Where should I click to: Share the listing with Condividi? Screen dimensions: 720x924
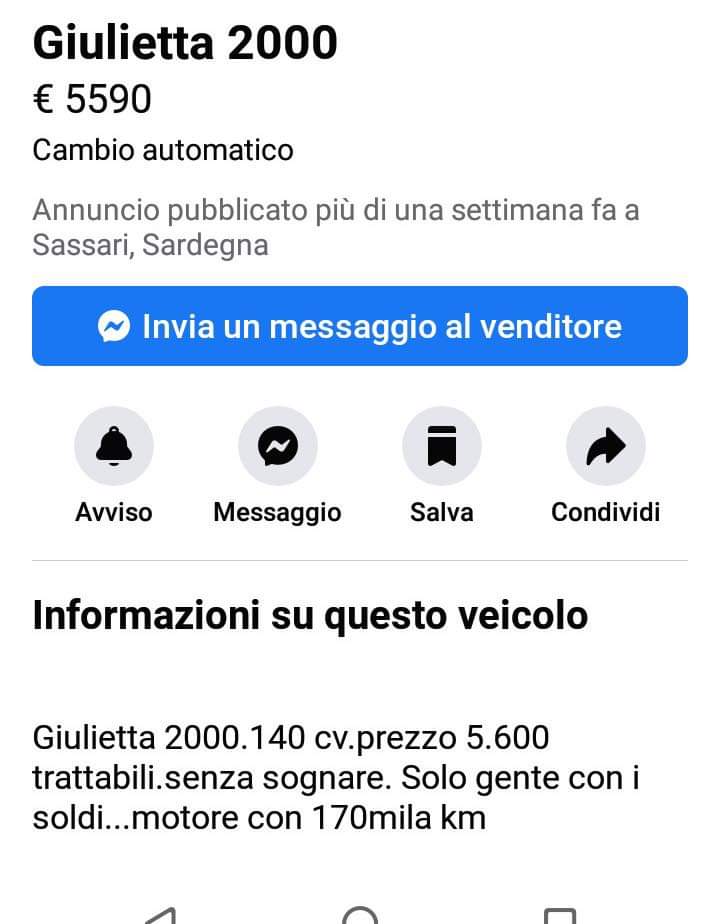point(605,446)
